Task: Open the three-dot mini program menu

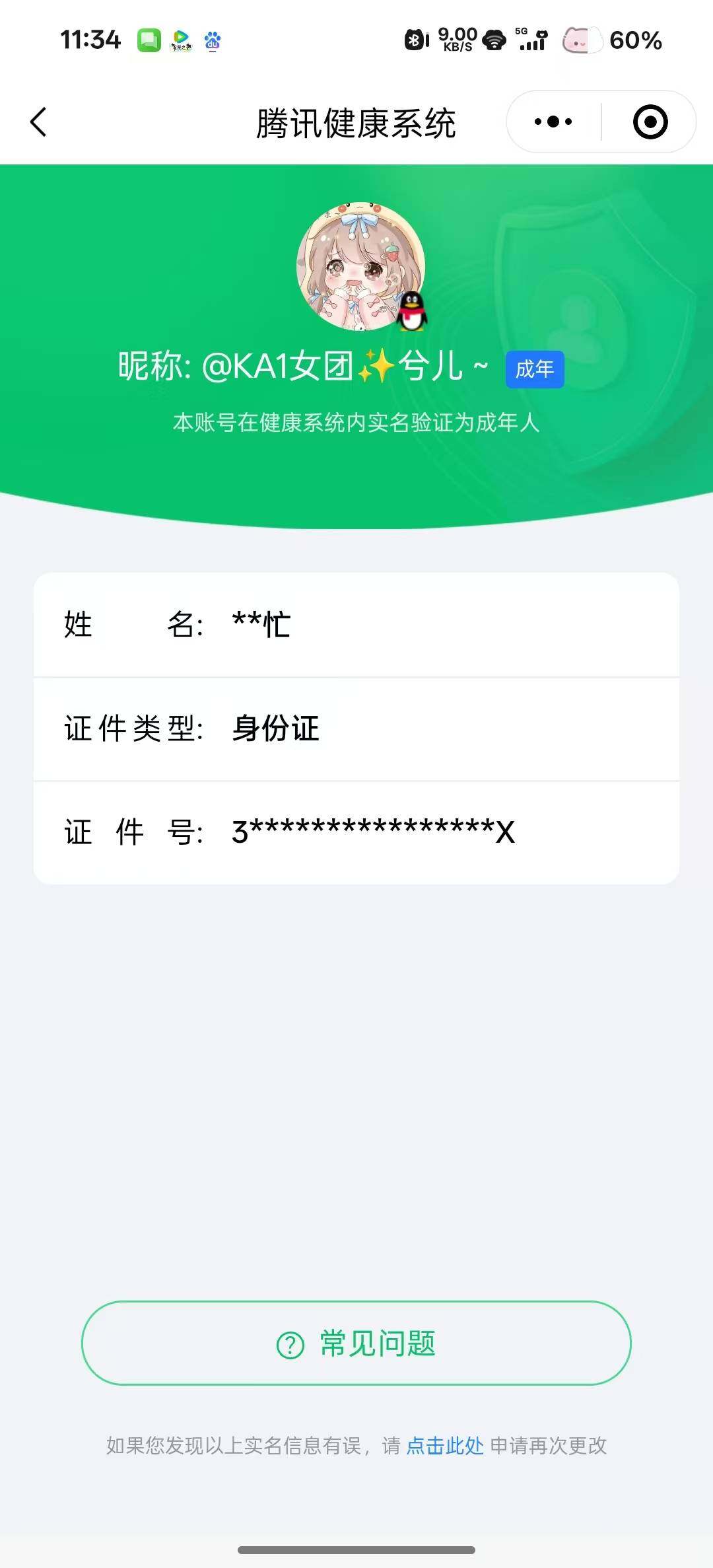Action: click(553, 122)
